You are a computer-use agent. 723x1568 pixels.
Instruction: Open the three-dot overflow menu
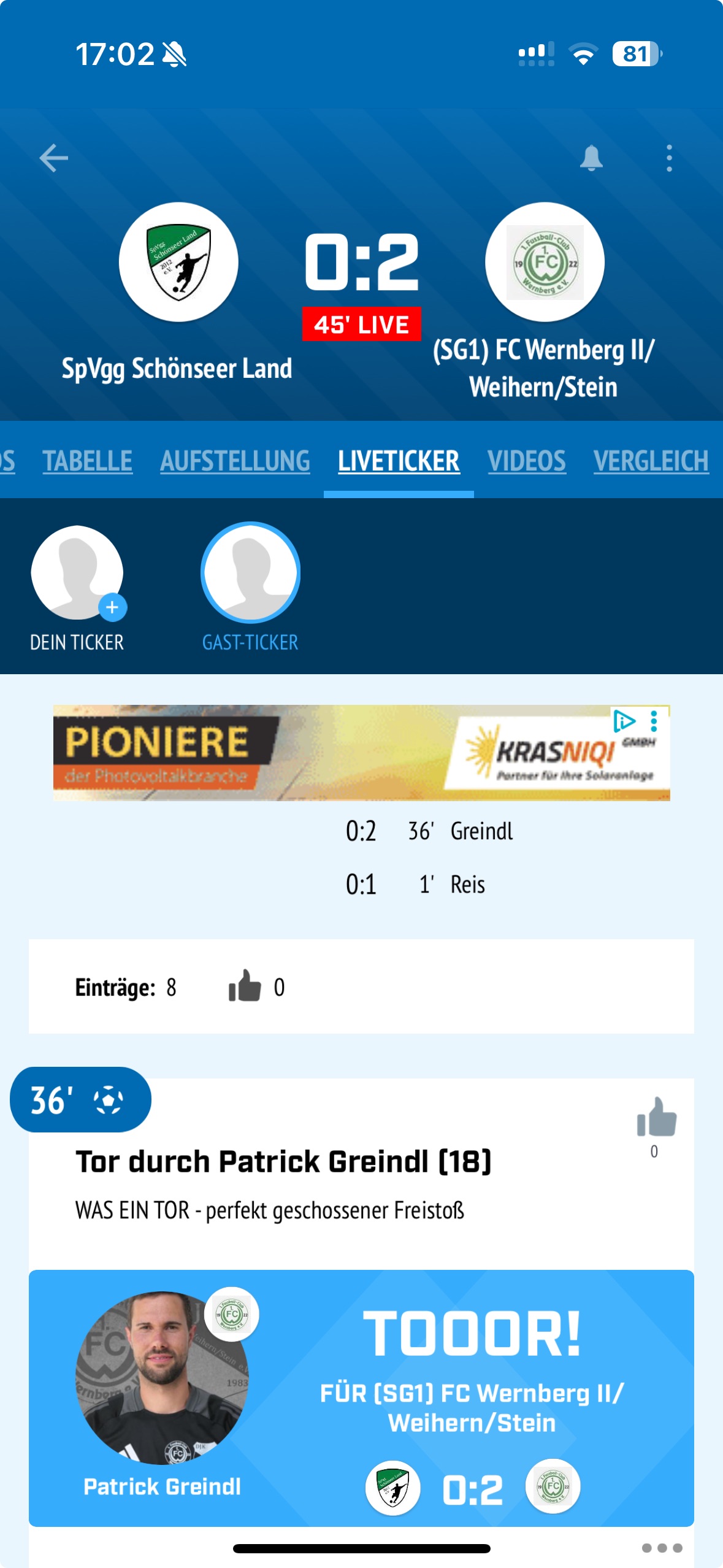coord(669,158)
